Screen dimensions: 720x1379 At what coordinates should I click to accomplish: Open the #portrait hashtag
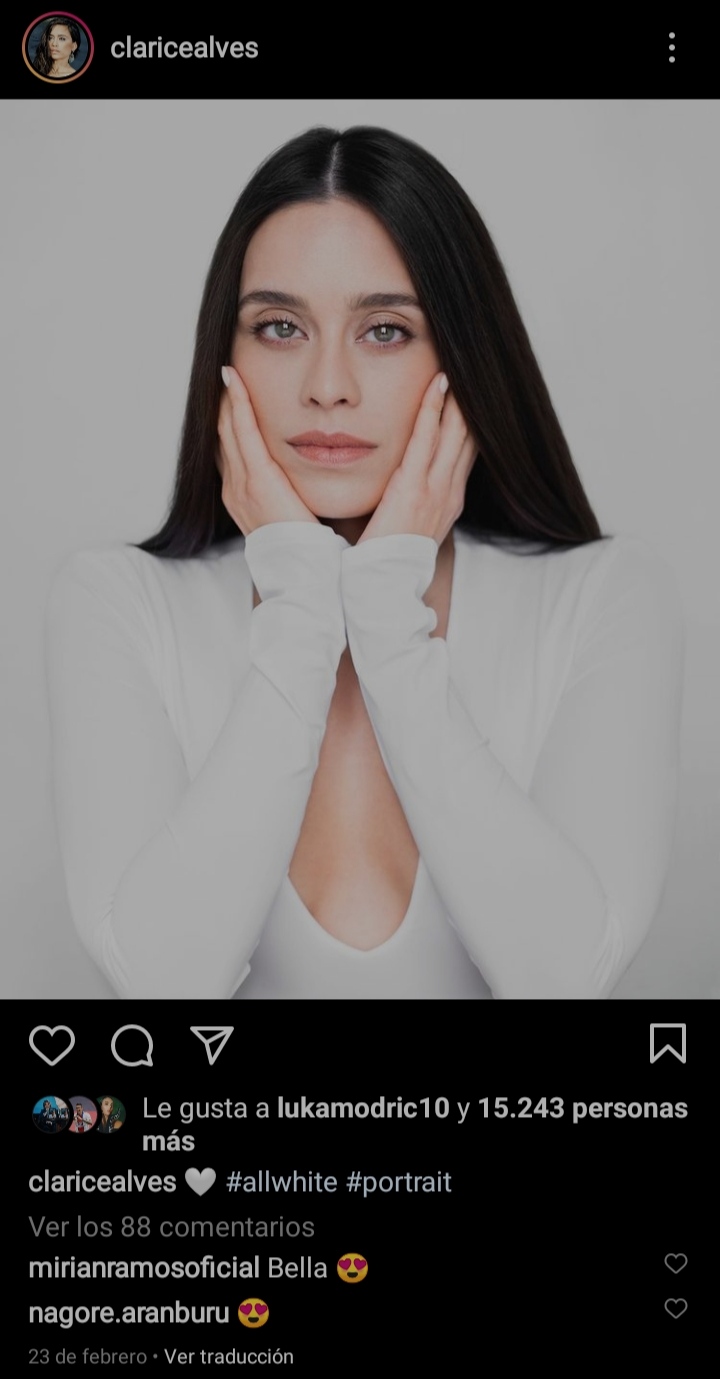click(x=398, y=1182)
